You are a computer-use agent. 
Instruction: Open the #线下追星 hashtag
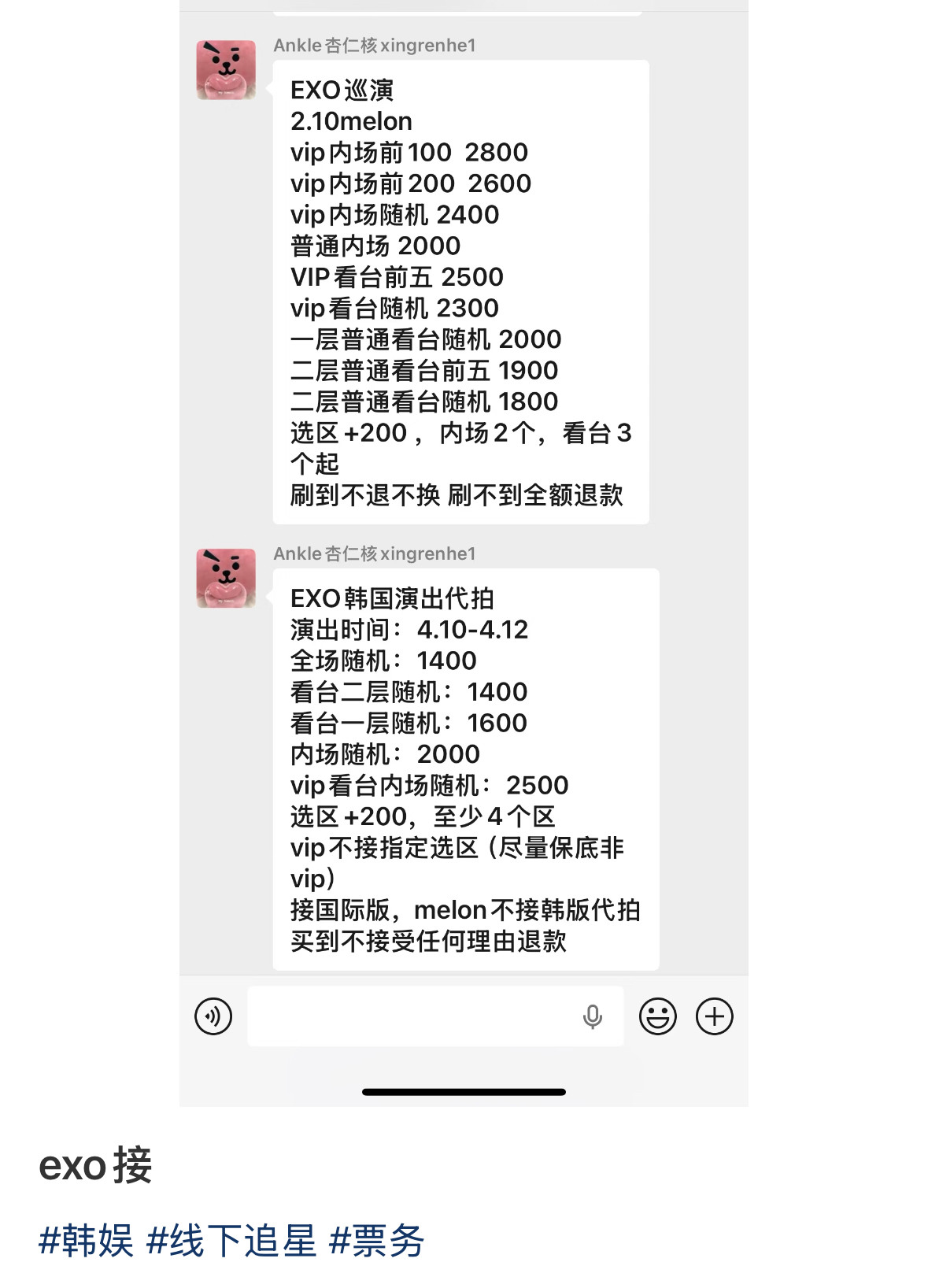click(x=231, y=1241)
